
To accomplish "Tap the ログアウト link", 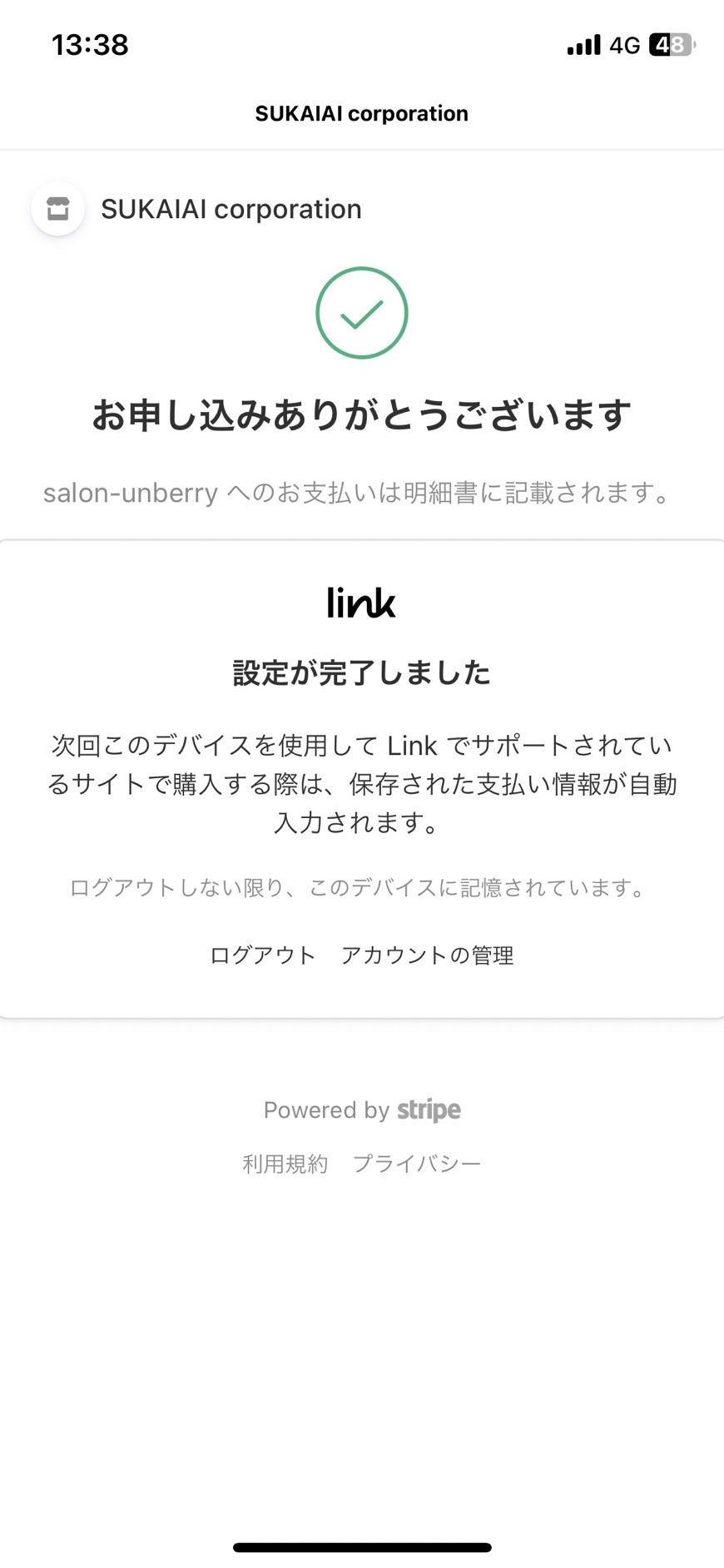I will (x=262, y=955).
